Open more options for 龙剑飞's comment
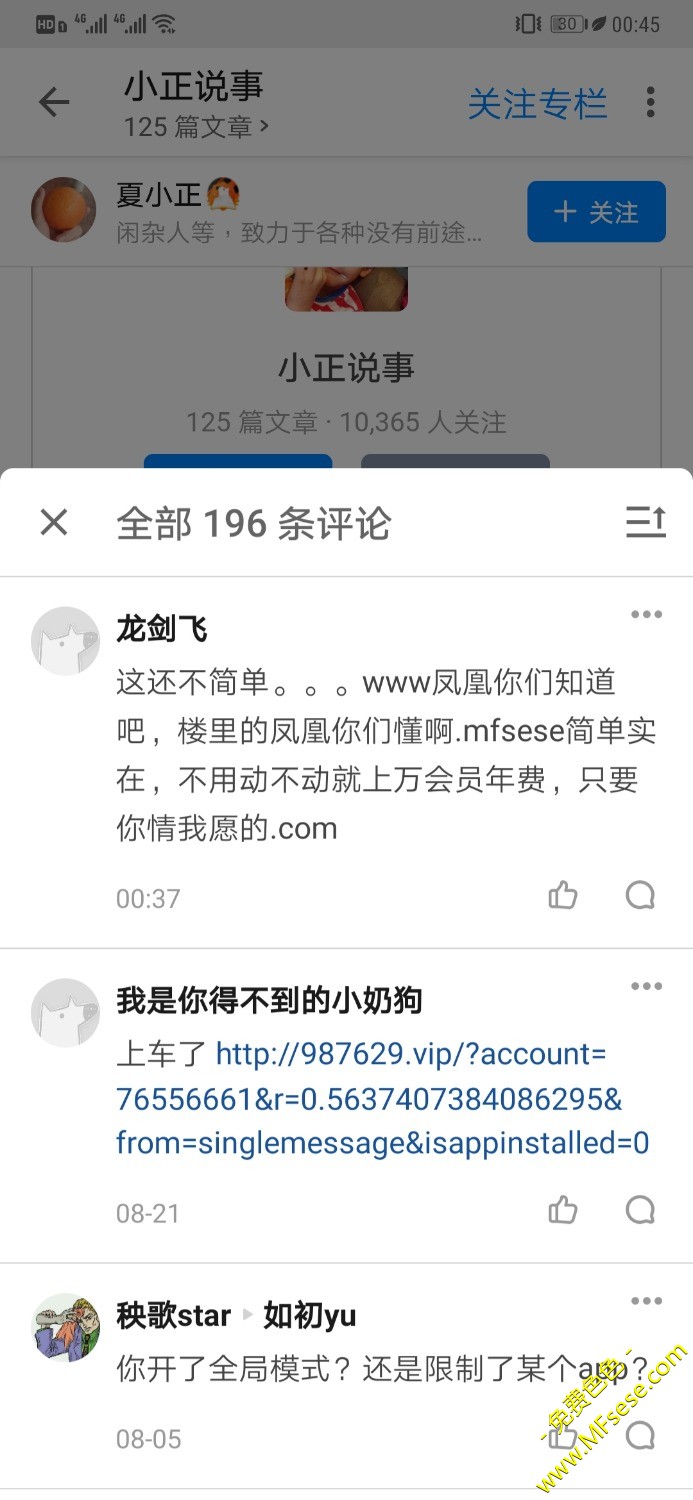Viewport: 693px width, 1500px height. coord(646,615)
